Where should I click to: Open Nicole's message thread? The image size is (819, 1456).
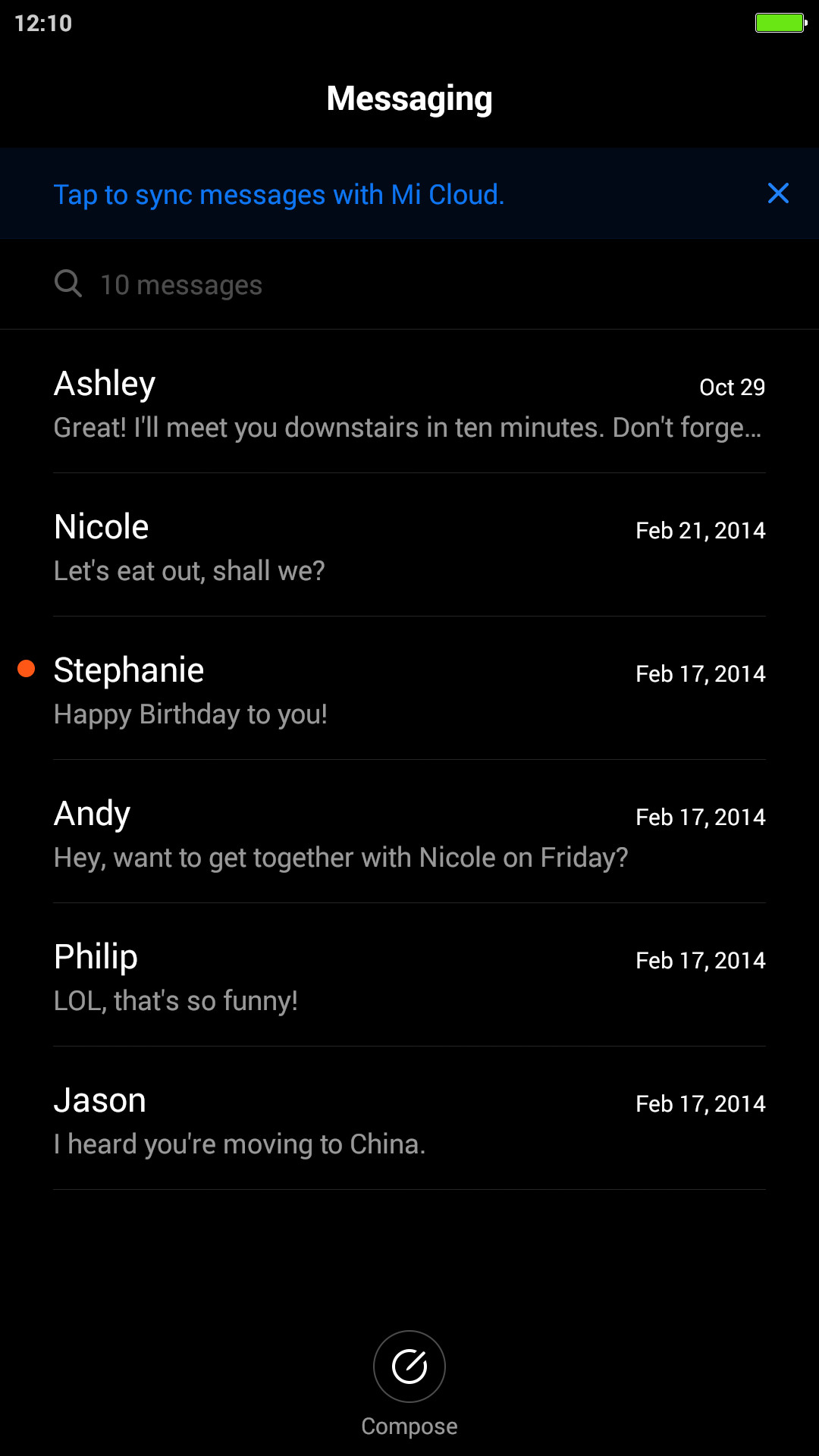click(409, 545)
